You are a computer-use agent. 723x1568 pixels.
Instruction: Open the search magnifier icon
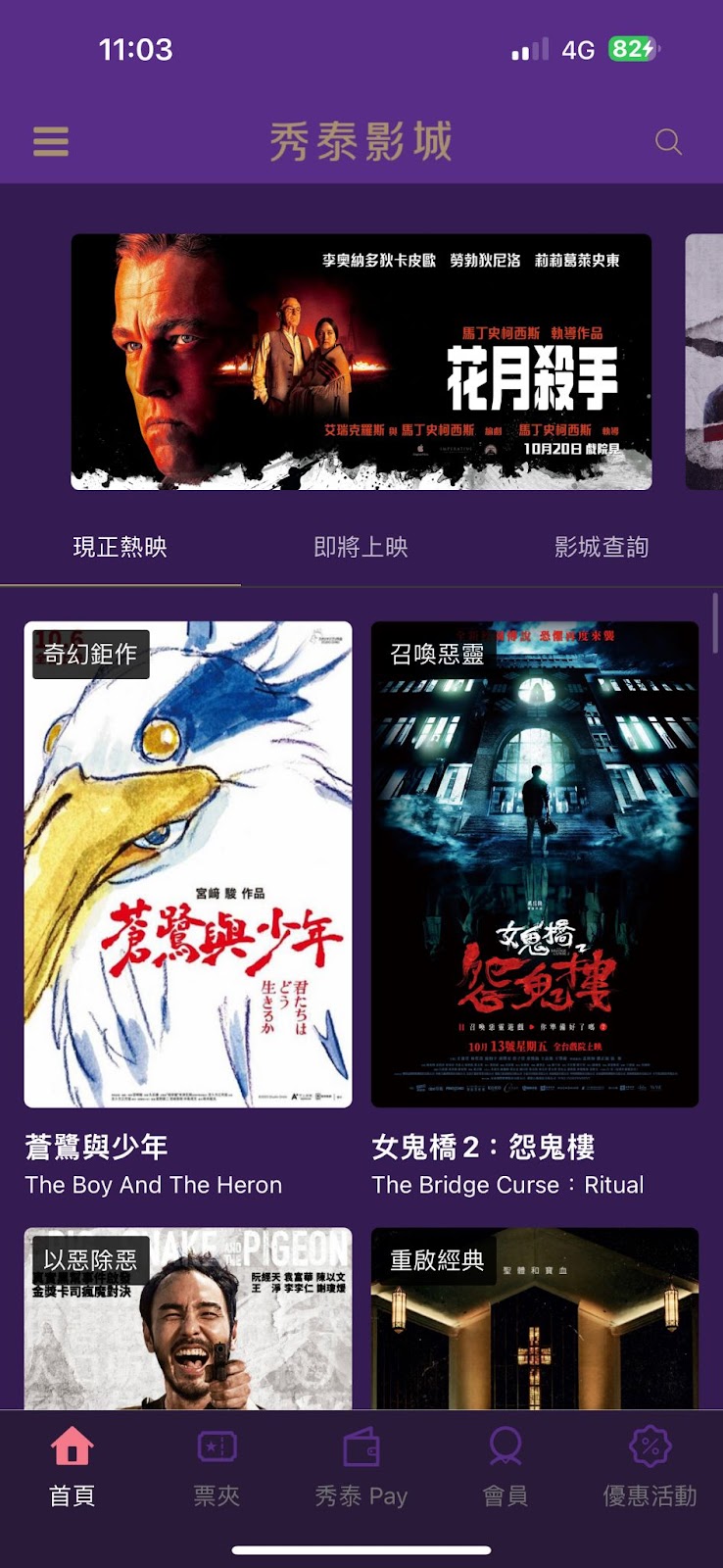point(668,142)
